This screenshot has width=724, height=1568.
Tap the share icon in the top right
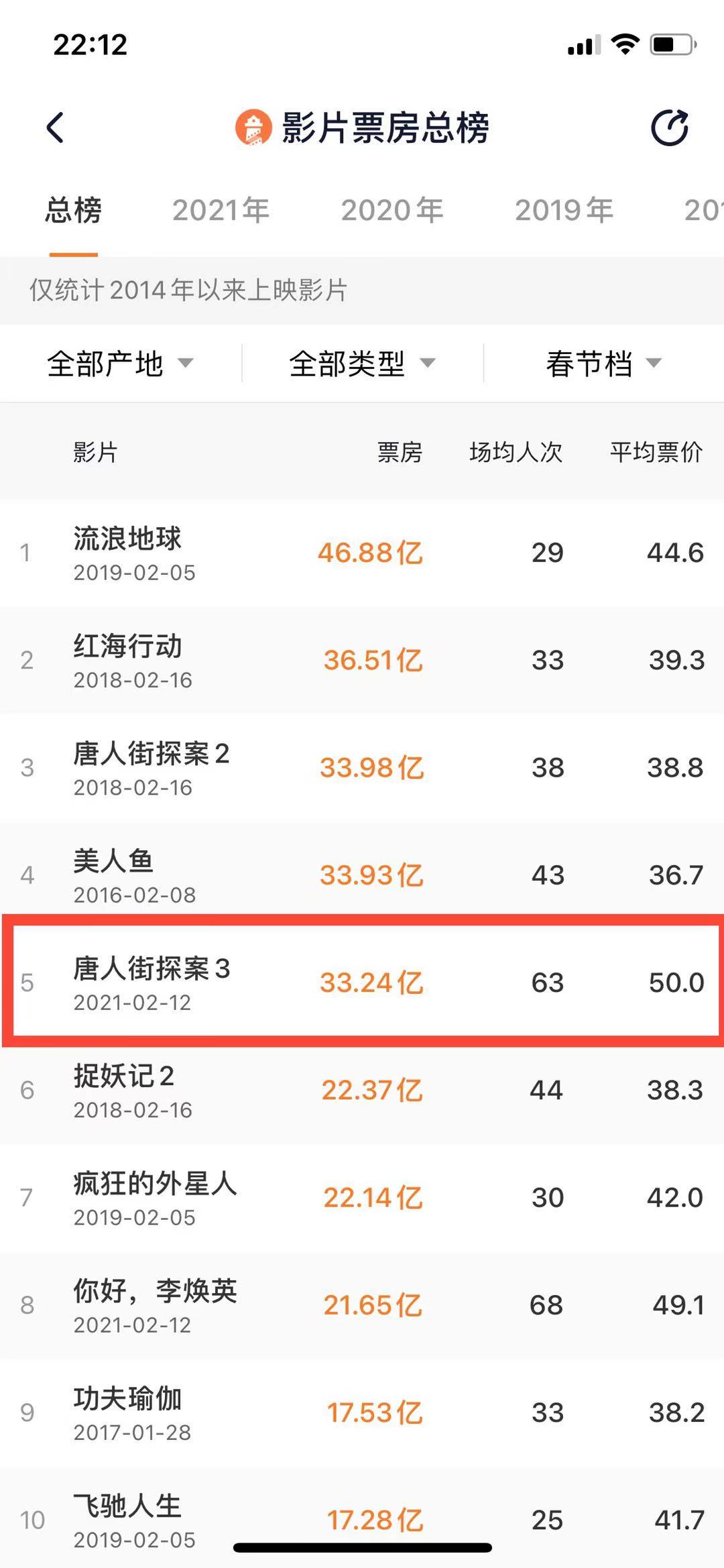pyautogui.click(x=670, y=127)
